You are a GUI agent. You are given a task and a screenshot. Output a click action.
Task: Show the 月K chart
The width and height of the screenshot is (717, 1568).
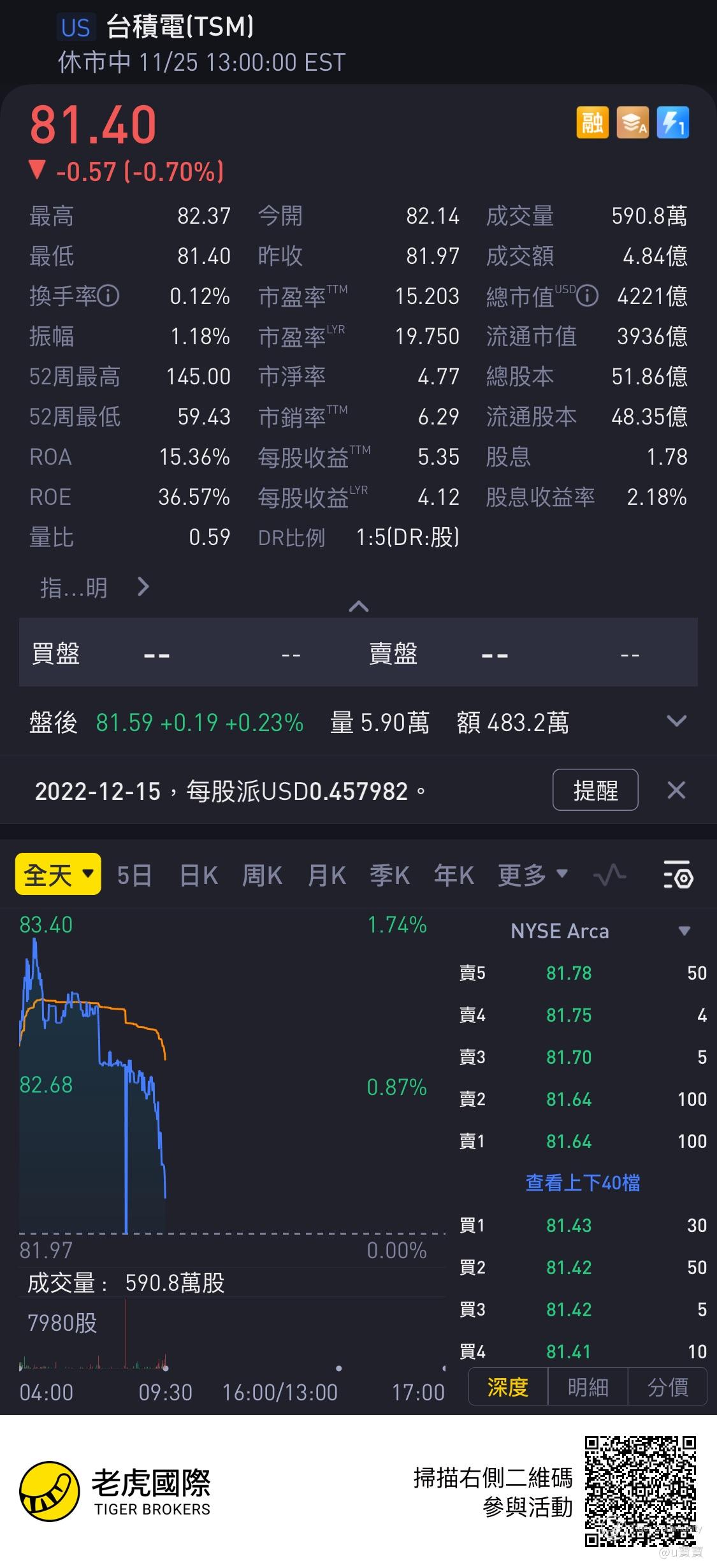(326, 875)
